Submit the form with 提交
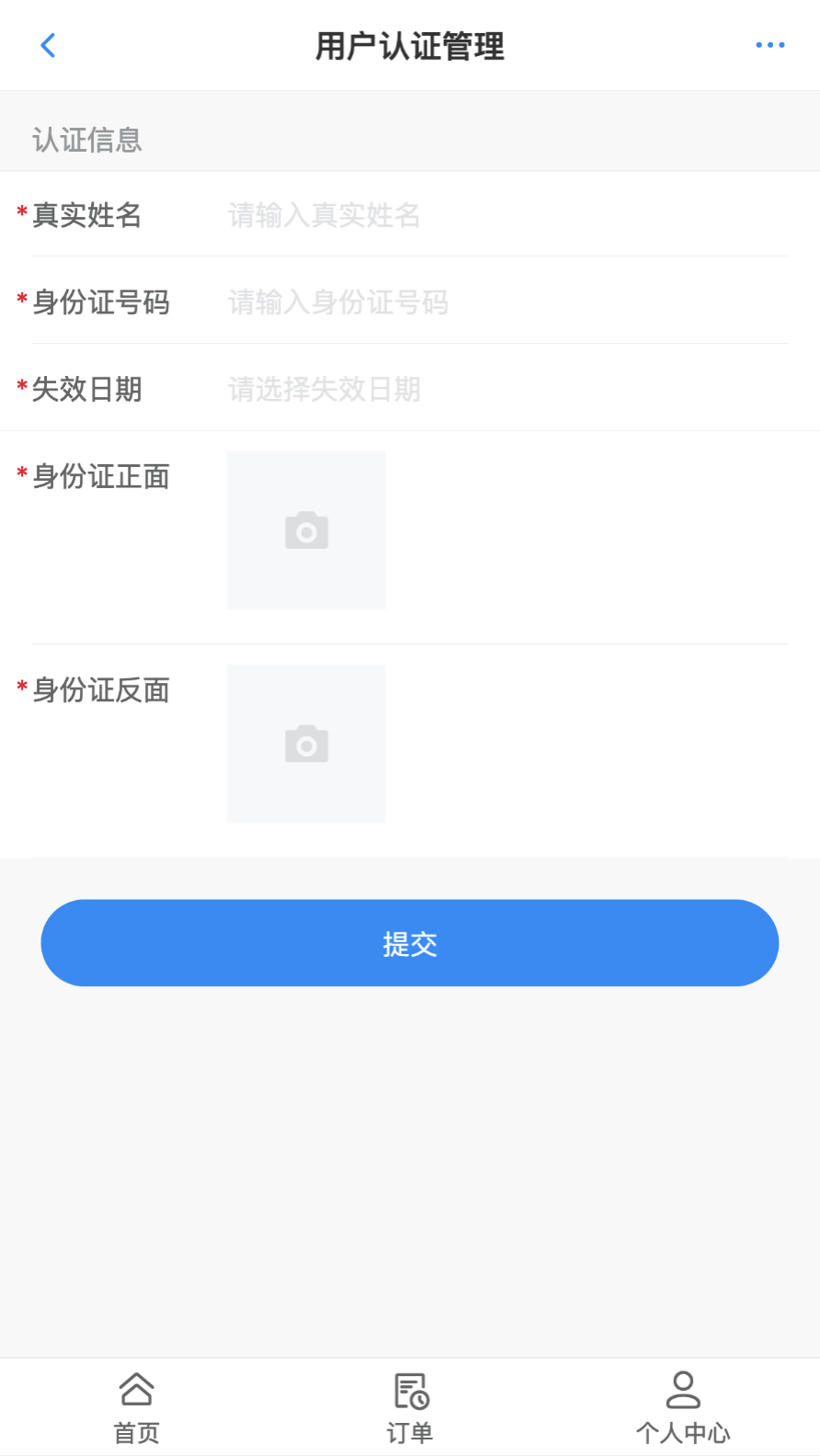 (x=410, y=943)
